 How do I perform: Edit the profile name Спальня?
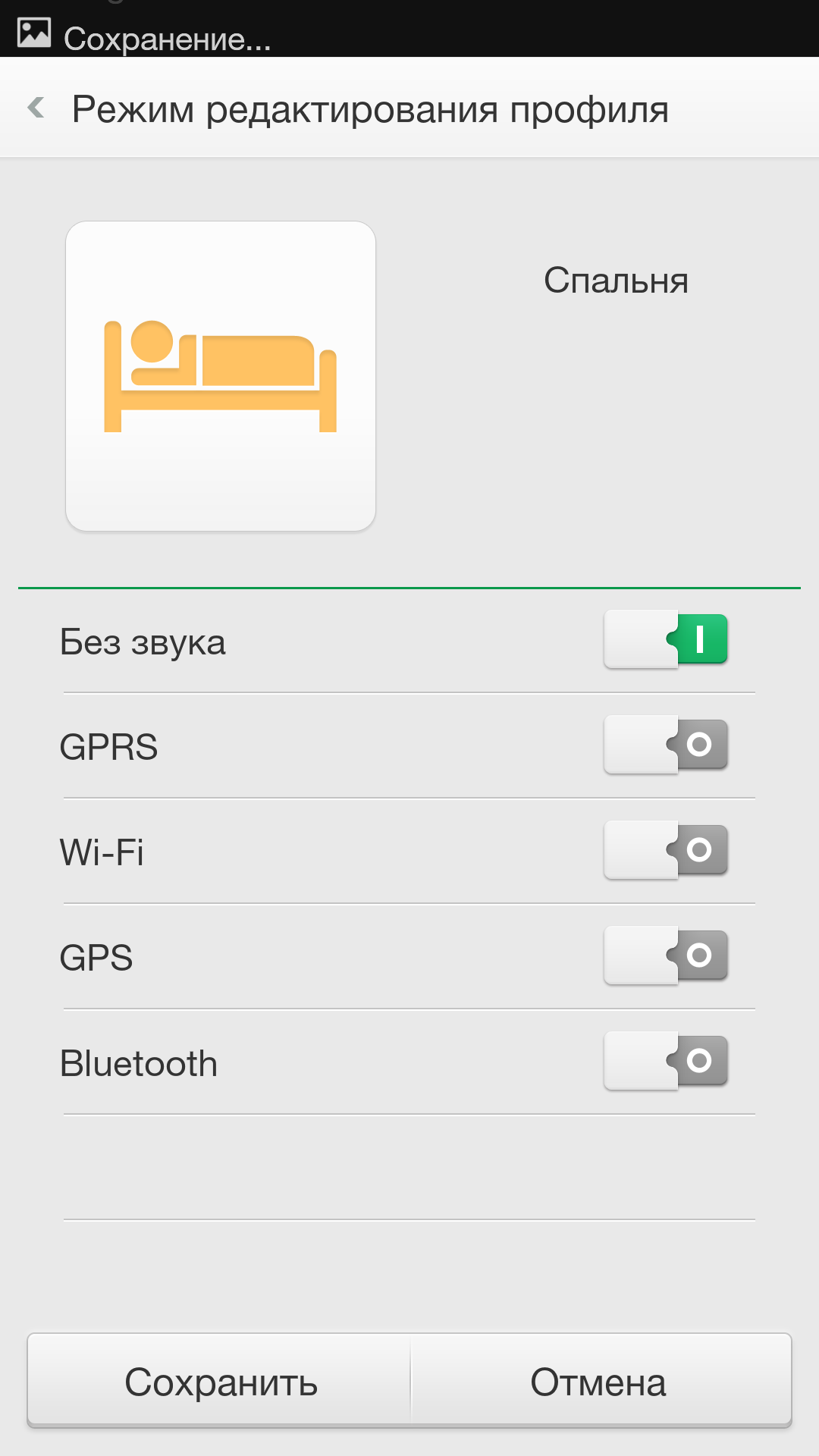[x=616, y=281]
